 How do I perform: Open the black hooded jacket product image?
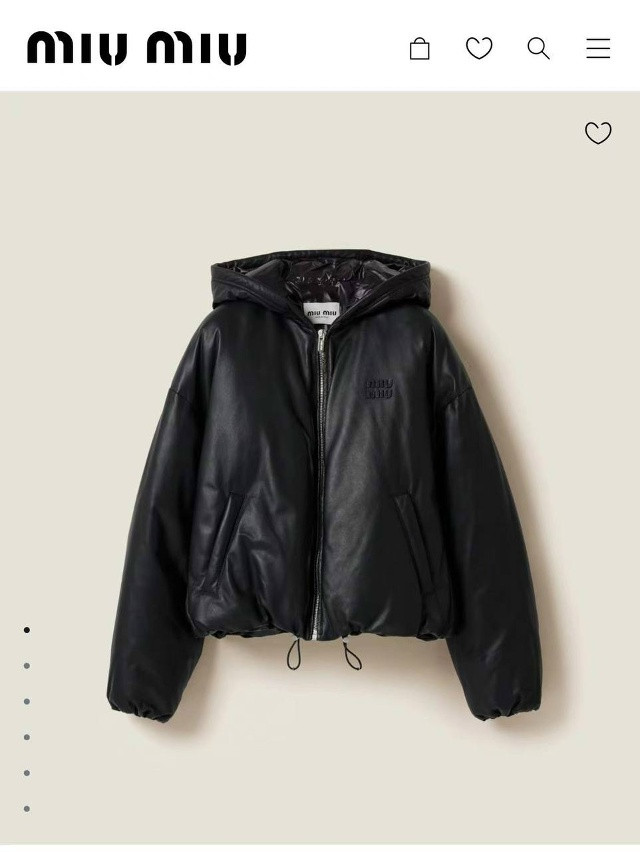point(324,480)
